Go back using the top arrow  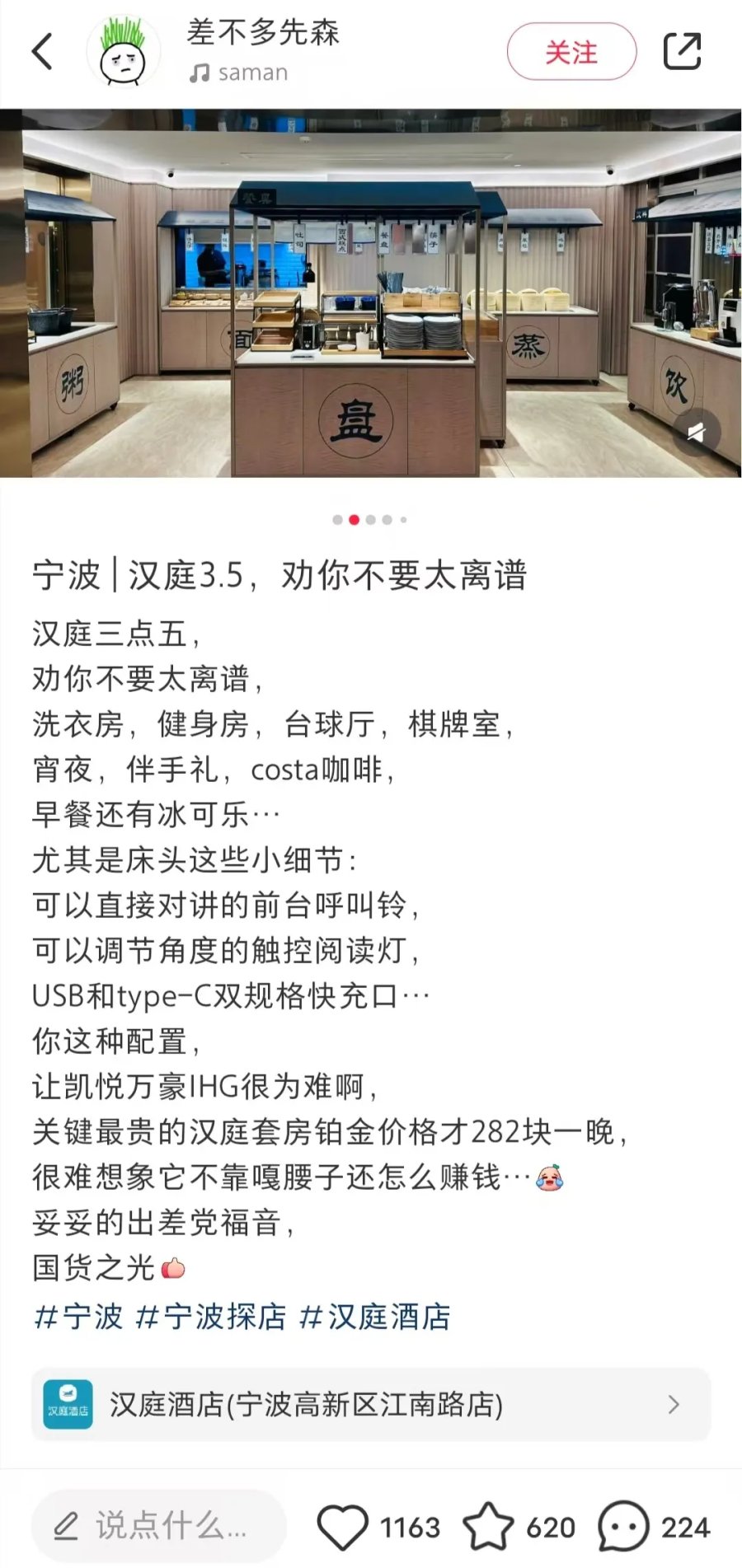(43, 52)
